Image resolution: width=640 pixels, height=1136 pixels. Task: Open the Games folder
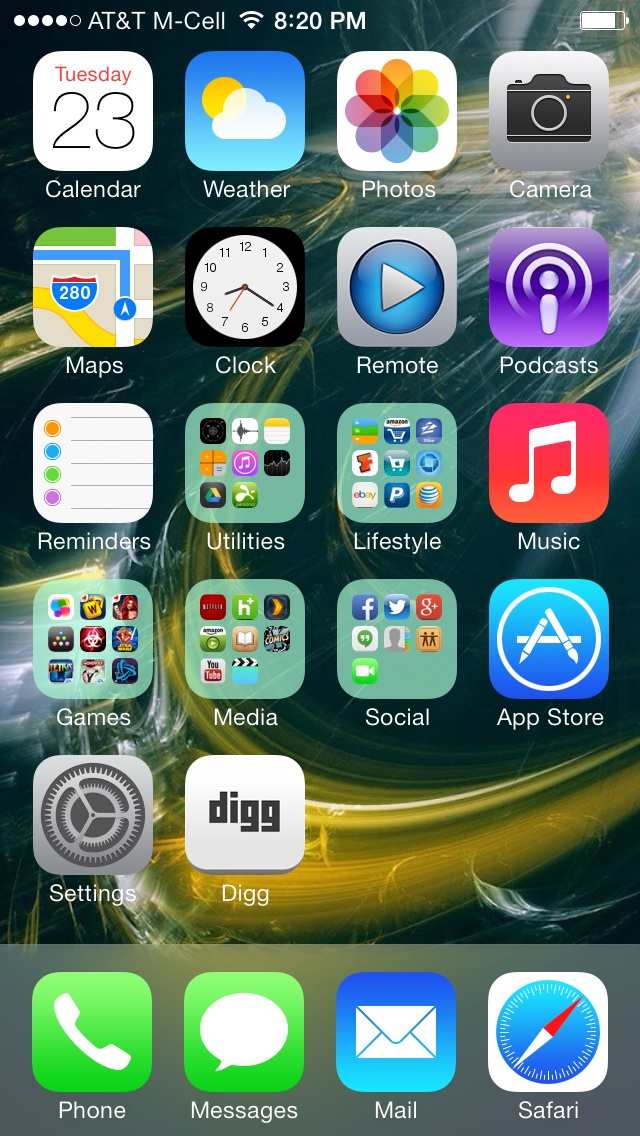click(93, 639)
